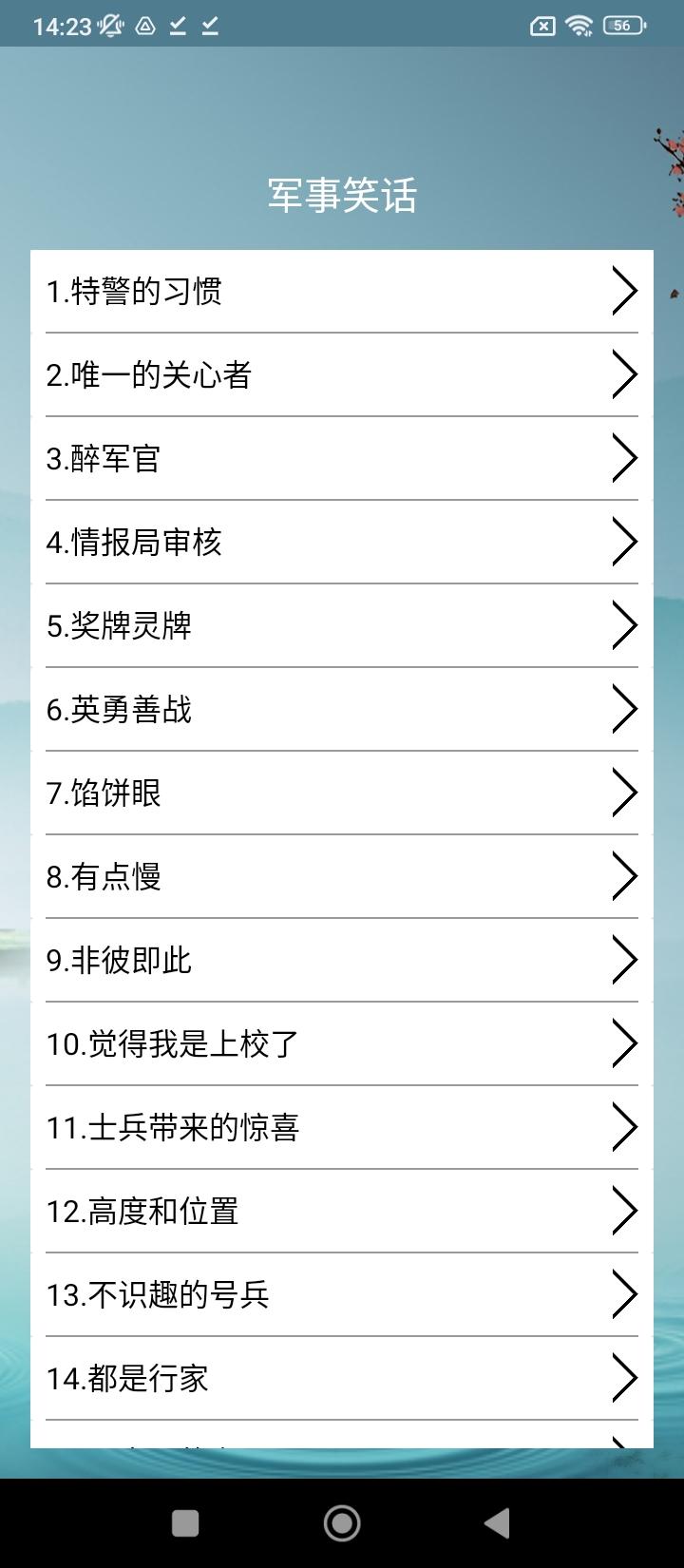Open joke 12 高度和位置
Screen dimensions: 684x1568
pyautogui.click(x=342, y=1211)
